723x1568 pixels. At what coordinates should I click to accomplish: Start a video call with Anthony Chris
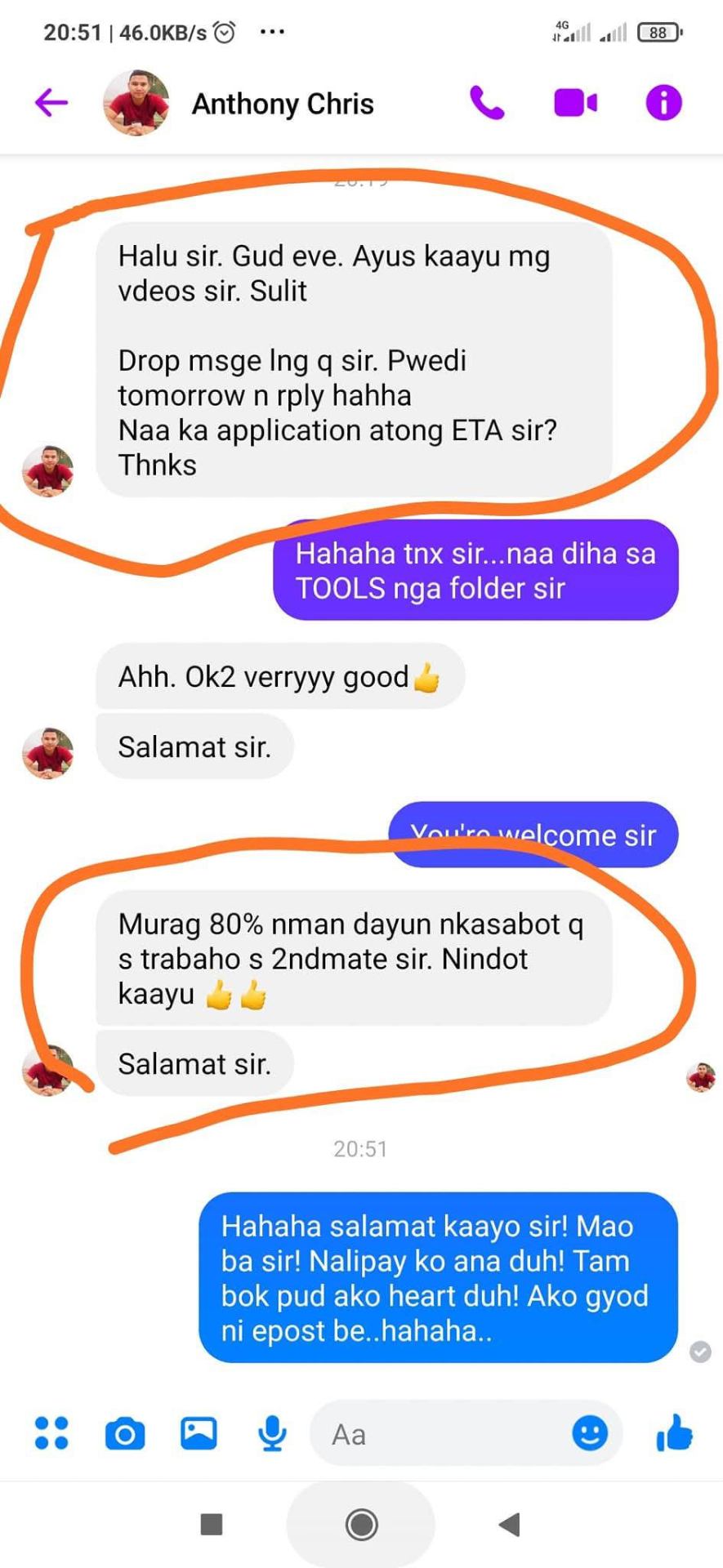(x=575, y=103)
